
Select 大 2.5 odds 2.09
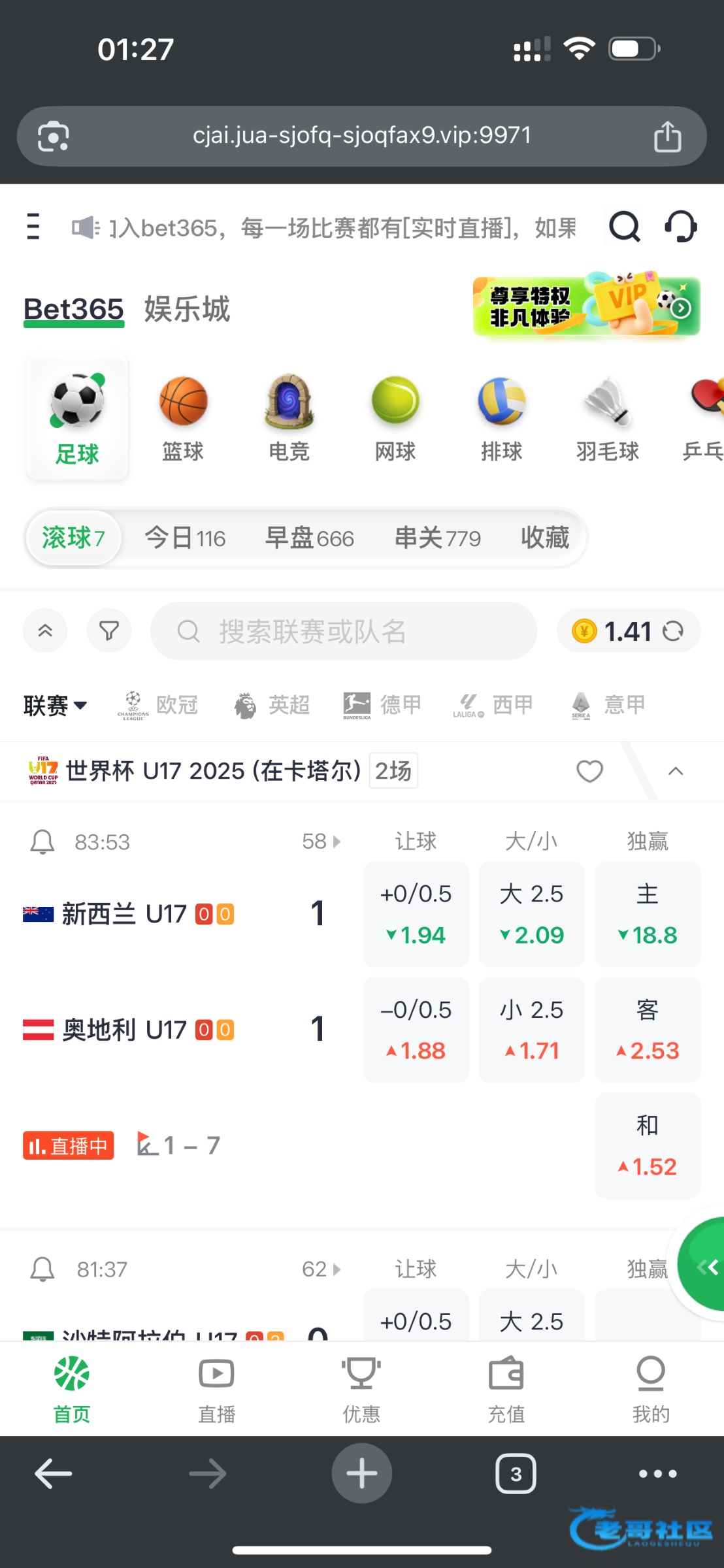point(531,914)
